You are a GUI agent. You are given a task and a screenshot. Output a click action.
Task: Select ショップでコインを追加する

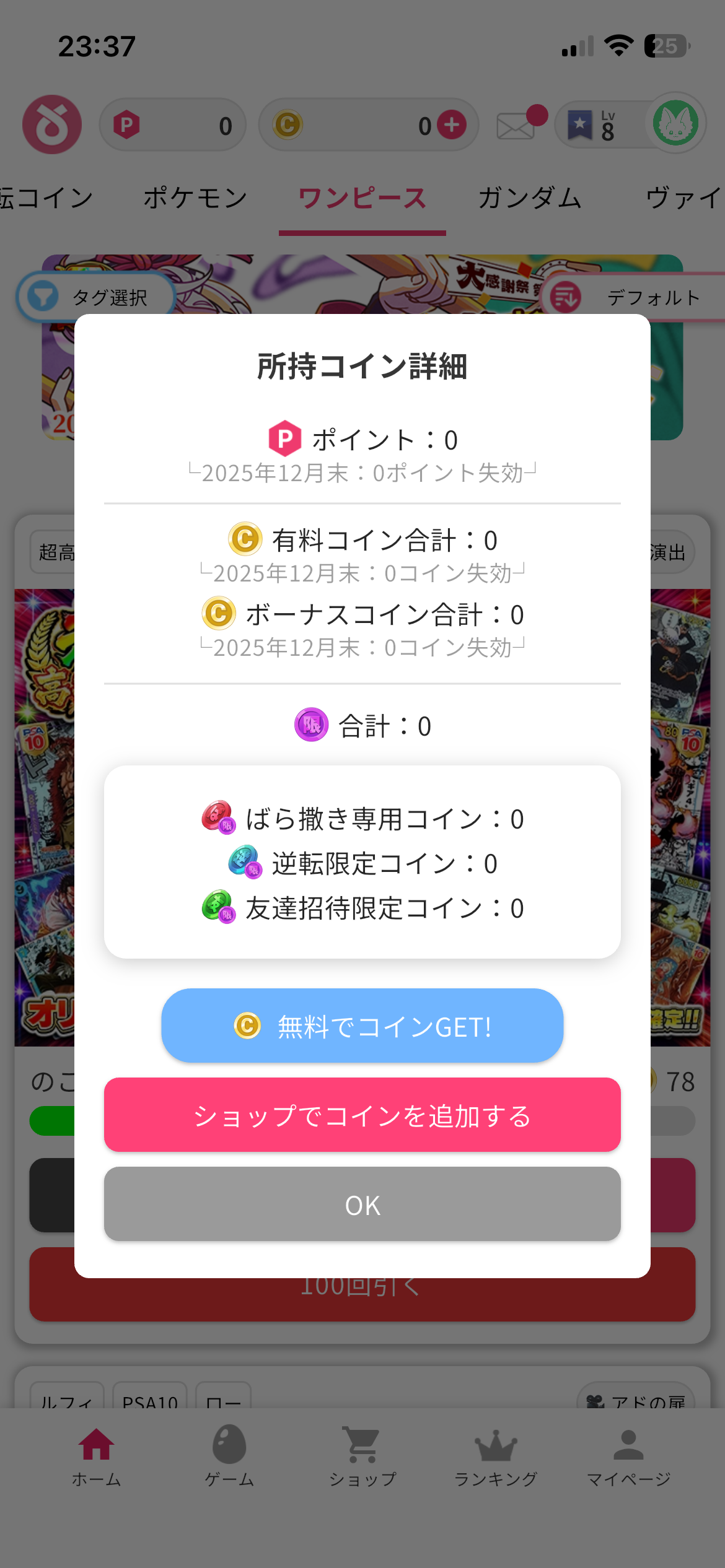coord(362,1115)
